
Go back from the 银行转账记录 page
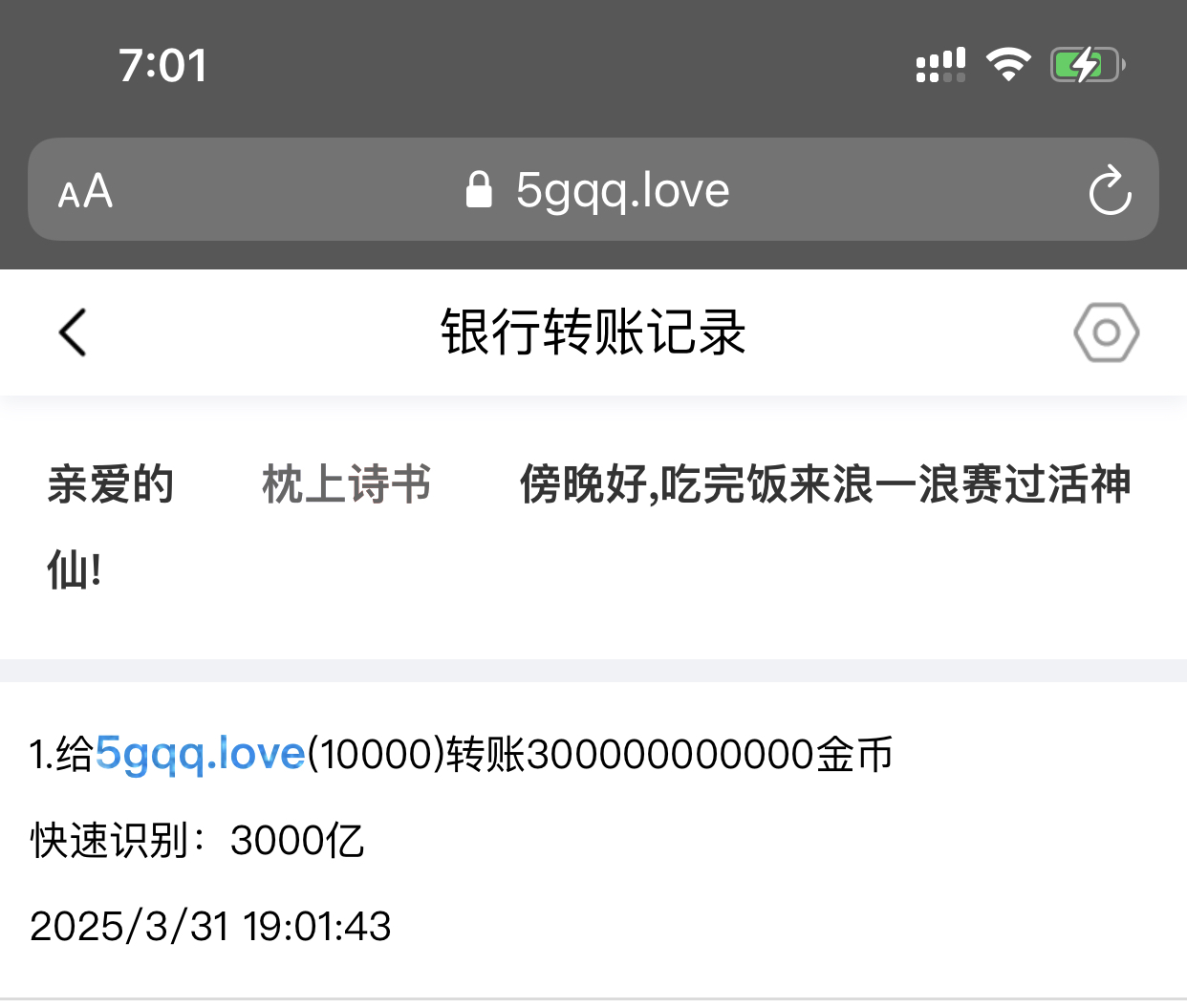pos(73,332)
